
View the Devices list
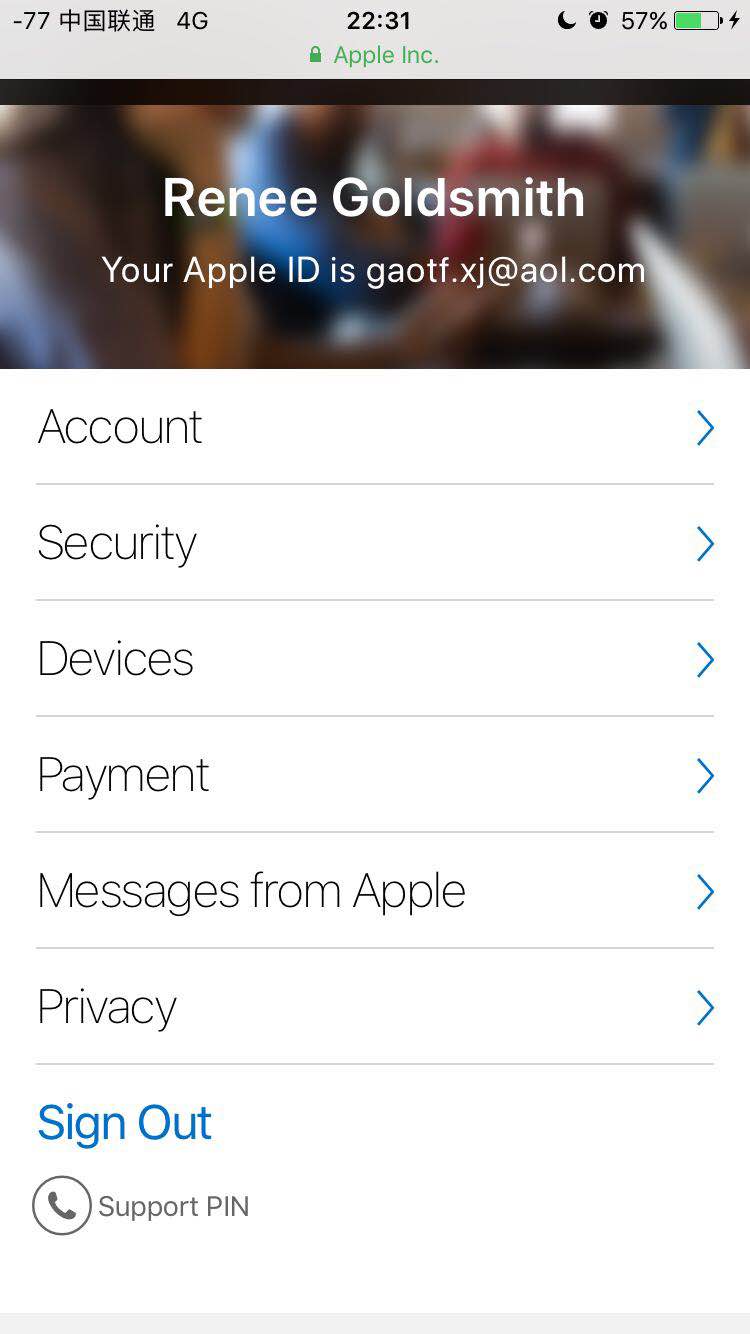pos(374,660)
